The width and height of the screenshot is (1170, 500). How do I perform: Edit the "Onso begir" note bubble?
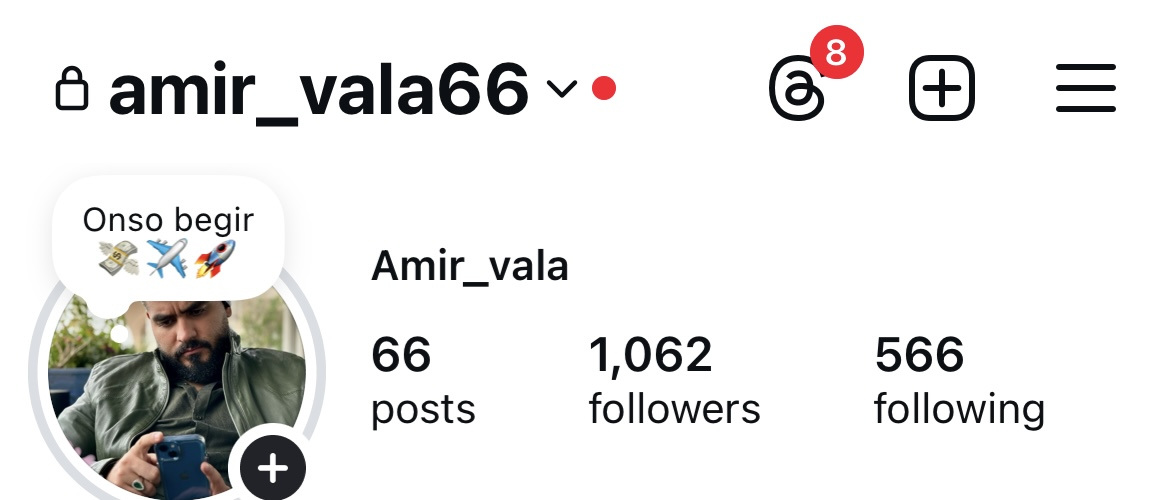[x=168, y=238]
